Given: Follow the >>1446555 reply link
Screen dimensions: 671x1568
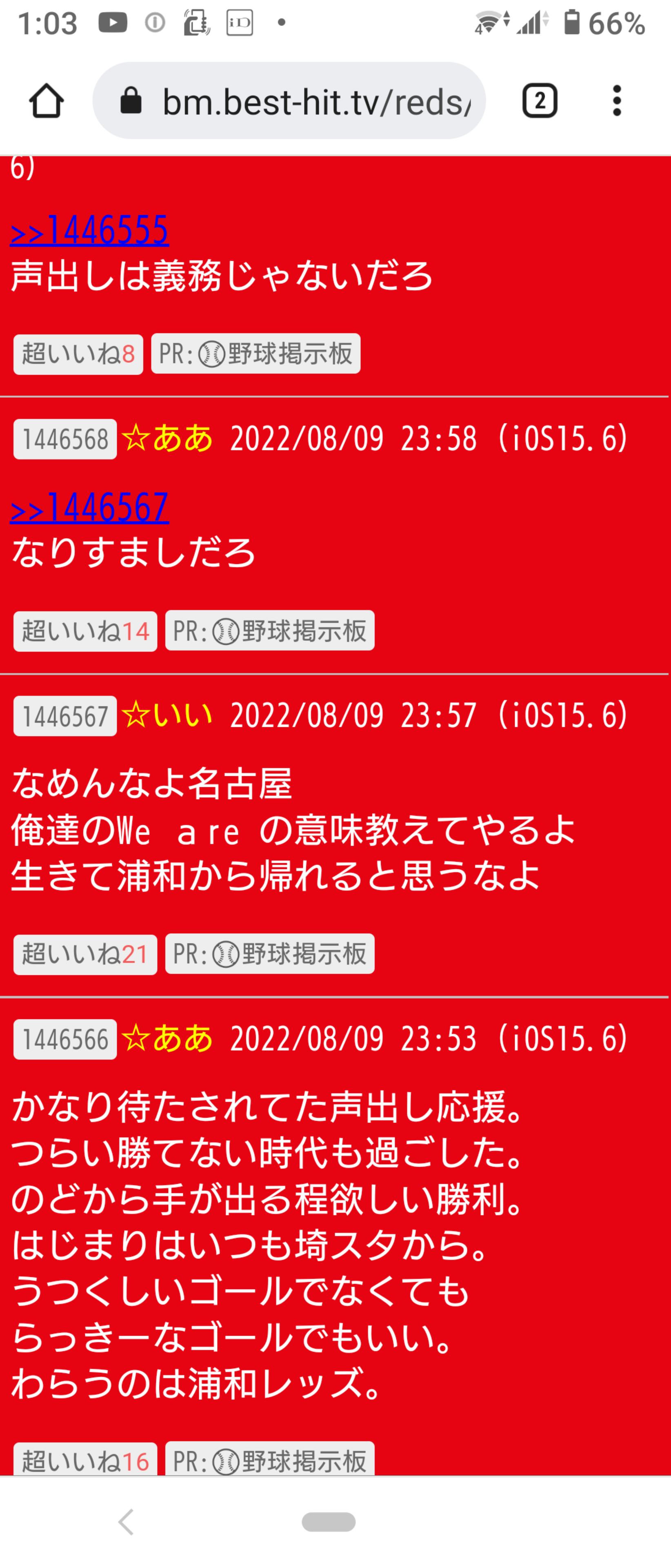Looking at the screenshot, I should (89, 231).
